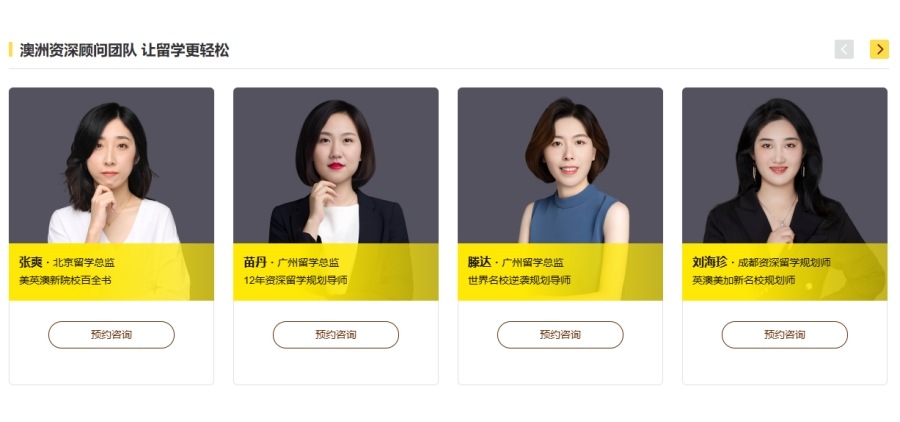Open 张爽's advisor card
The image size is (900, 422).
(x=111, y=180)
